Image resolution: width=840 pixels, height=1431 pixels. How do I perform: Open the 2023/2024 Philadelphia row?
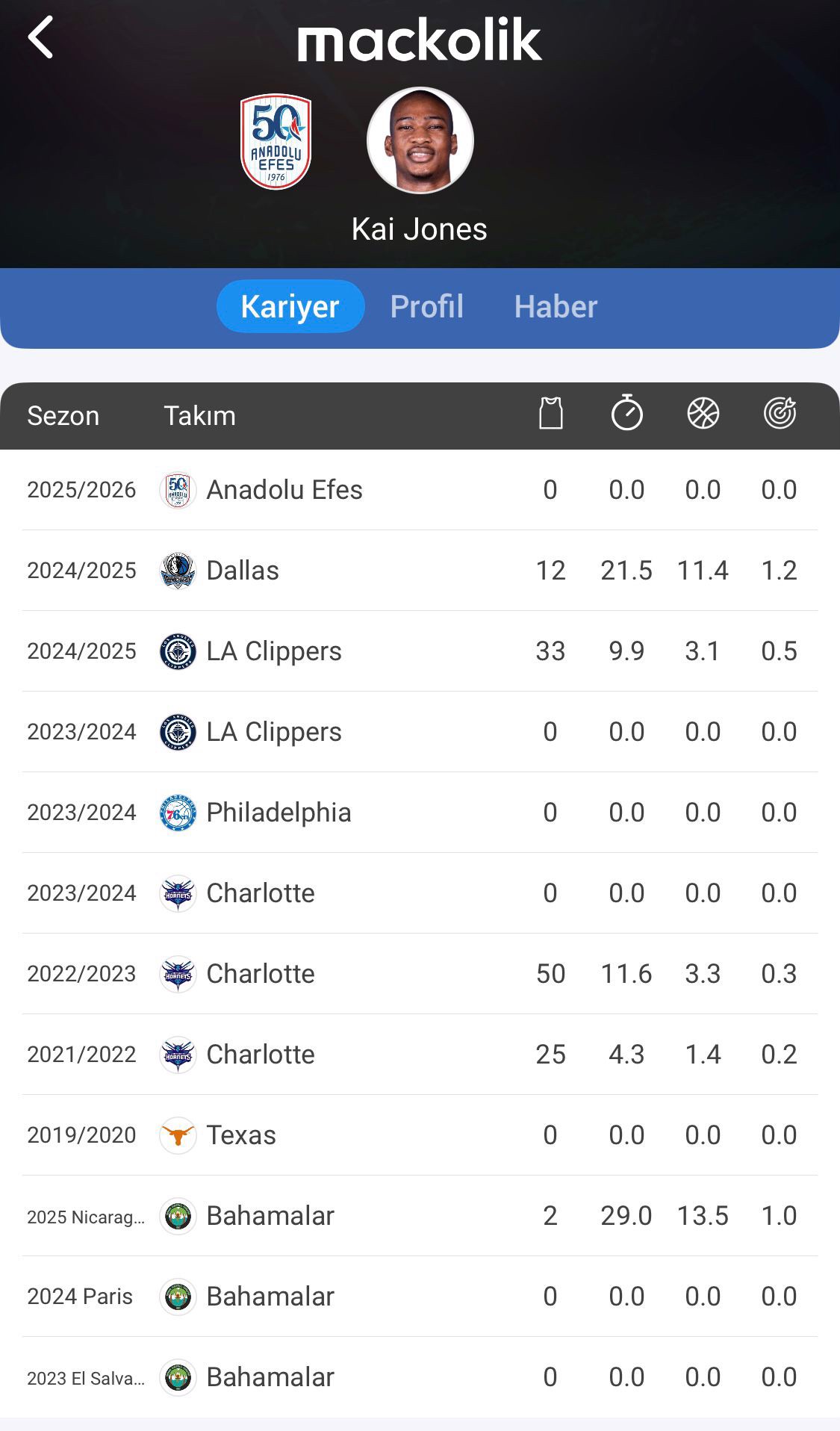(420, 813)
